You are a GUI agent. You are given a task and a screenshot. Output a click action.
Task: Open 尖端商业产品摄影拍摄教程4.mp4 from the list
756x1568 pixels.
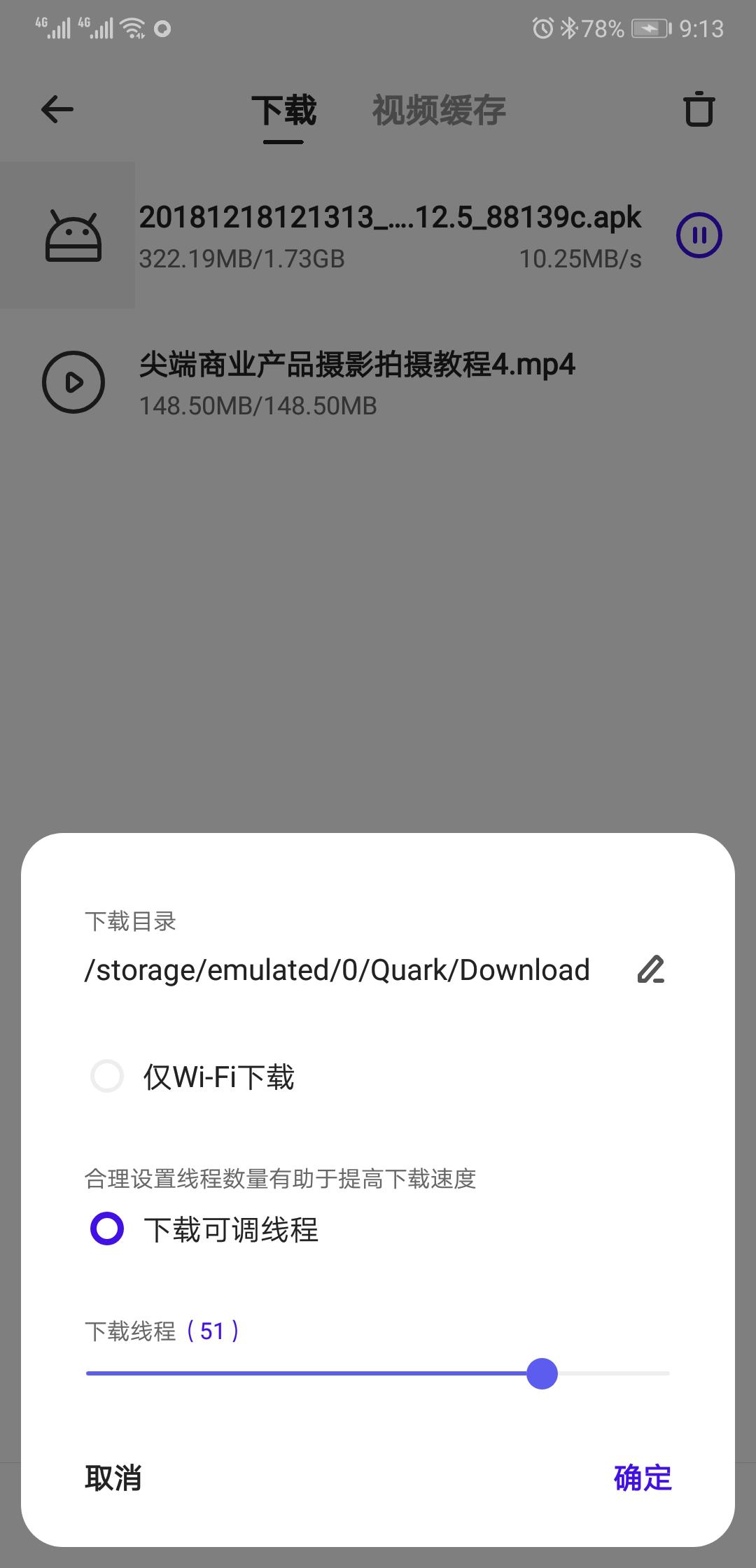click(356, 365)
